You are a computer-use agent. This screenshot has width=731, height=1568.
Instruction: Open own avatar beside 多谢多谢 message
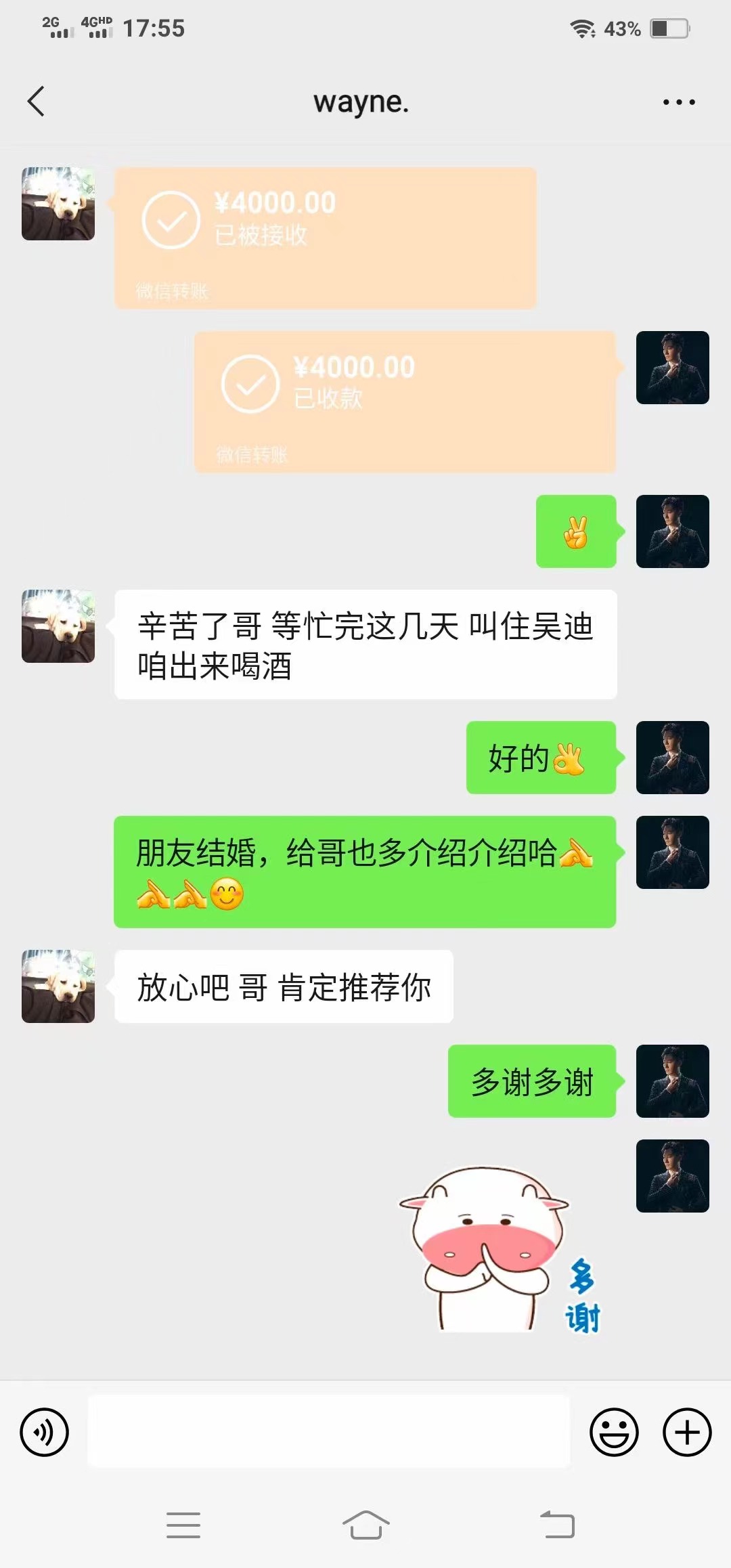(x=673, y=1081)
